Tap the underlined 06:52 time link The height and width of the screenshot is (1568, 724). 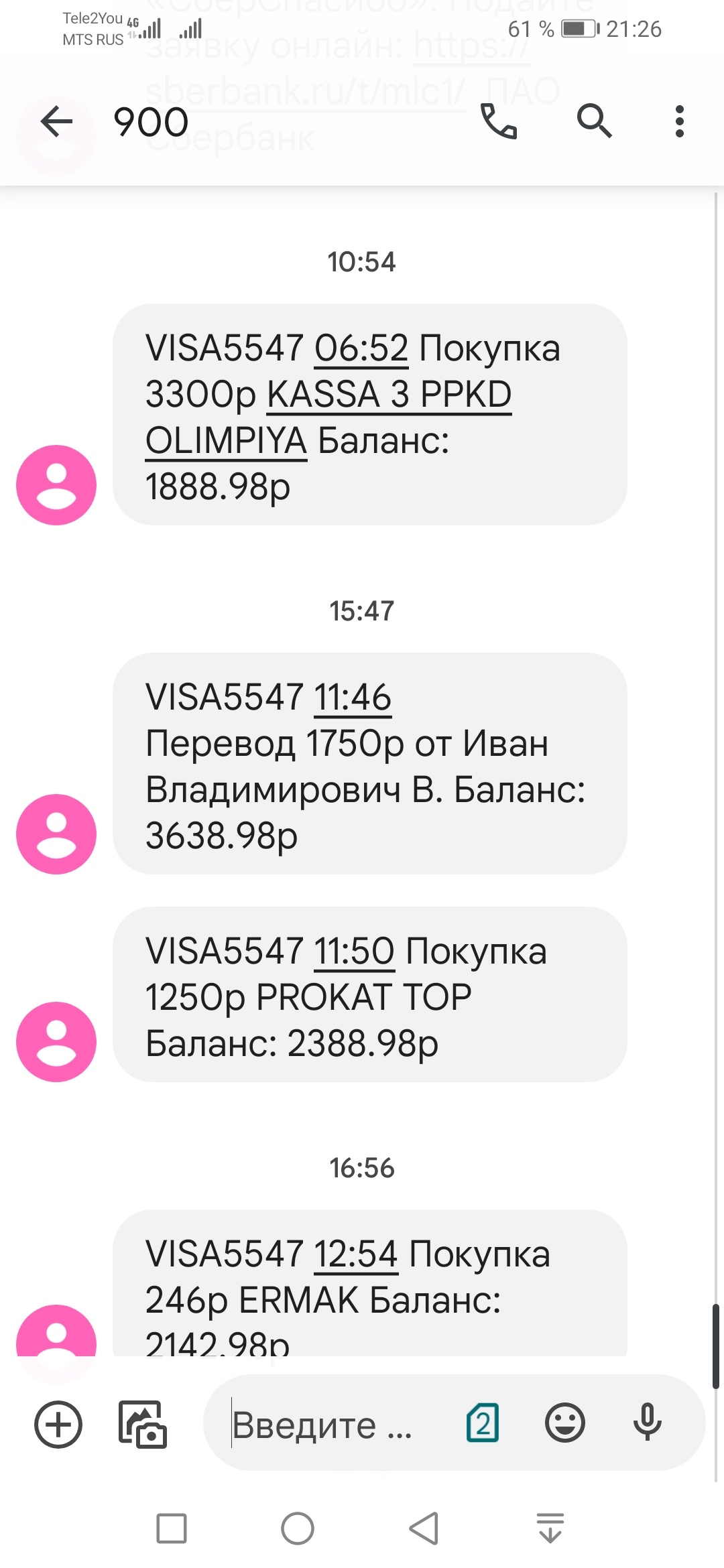(361, 349)
